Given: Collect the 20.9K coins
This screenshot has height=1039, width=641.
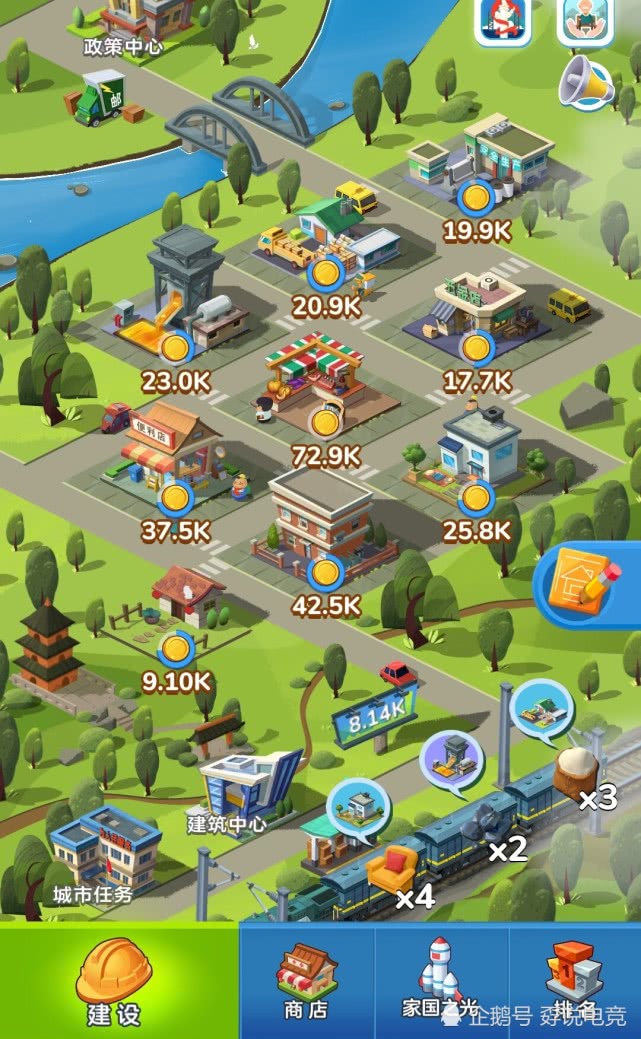Looking at the screenshot, I should click(325, 273).
